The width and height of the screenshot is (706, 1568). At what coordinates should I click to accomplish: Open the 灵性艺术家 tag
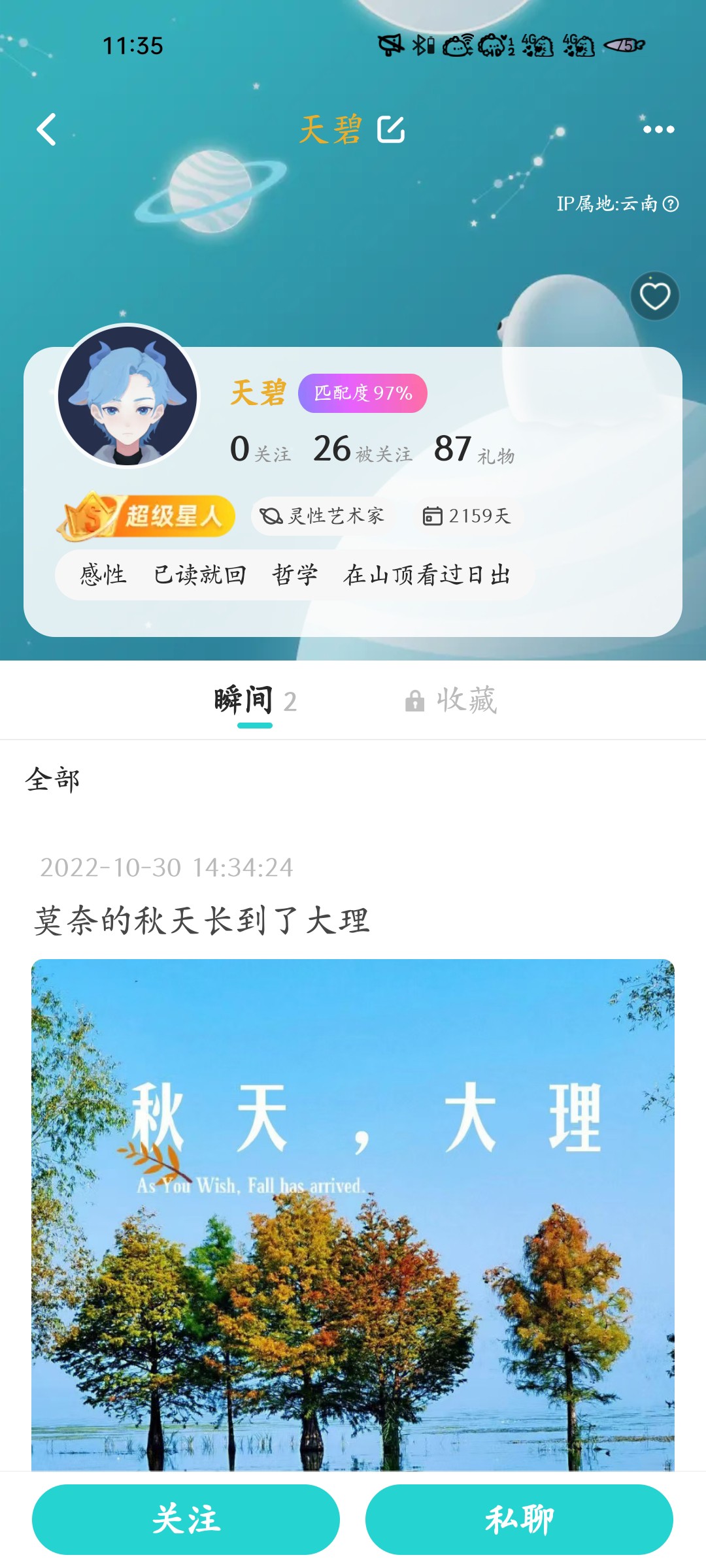pyautogui.click(x=323, y=516)
